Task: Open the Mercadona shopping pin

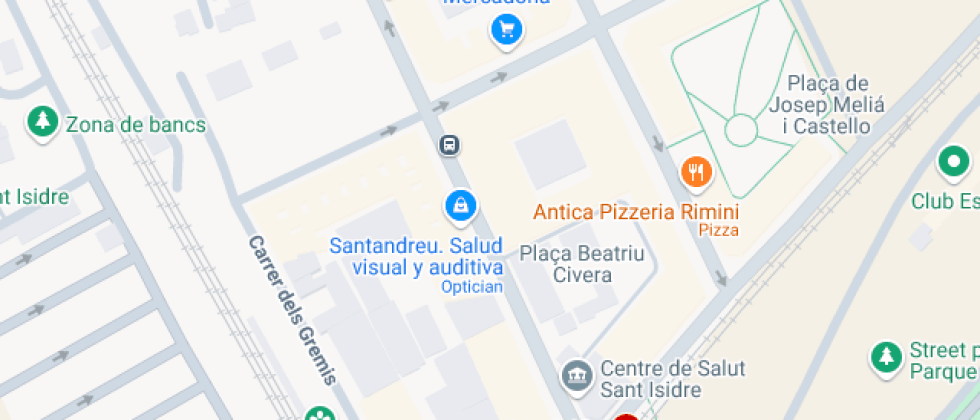Action: click(x=507, y=30)
